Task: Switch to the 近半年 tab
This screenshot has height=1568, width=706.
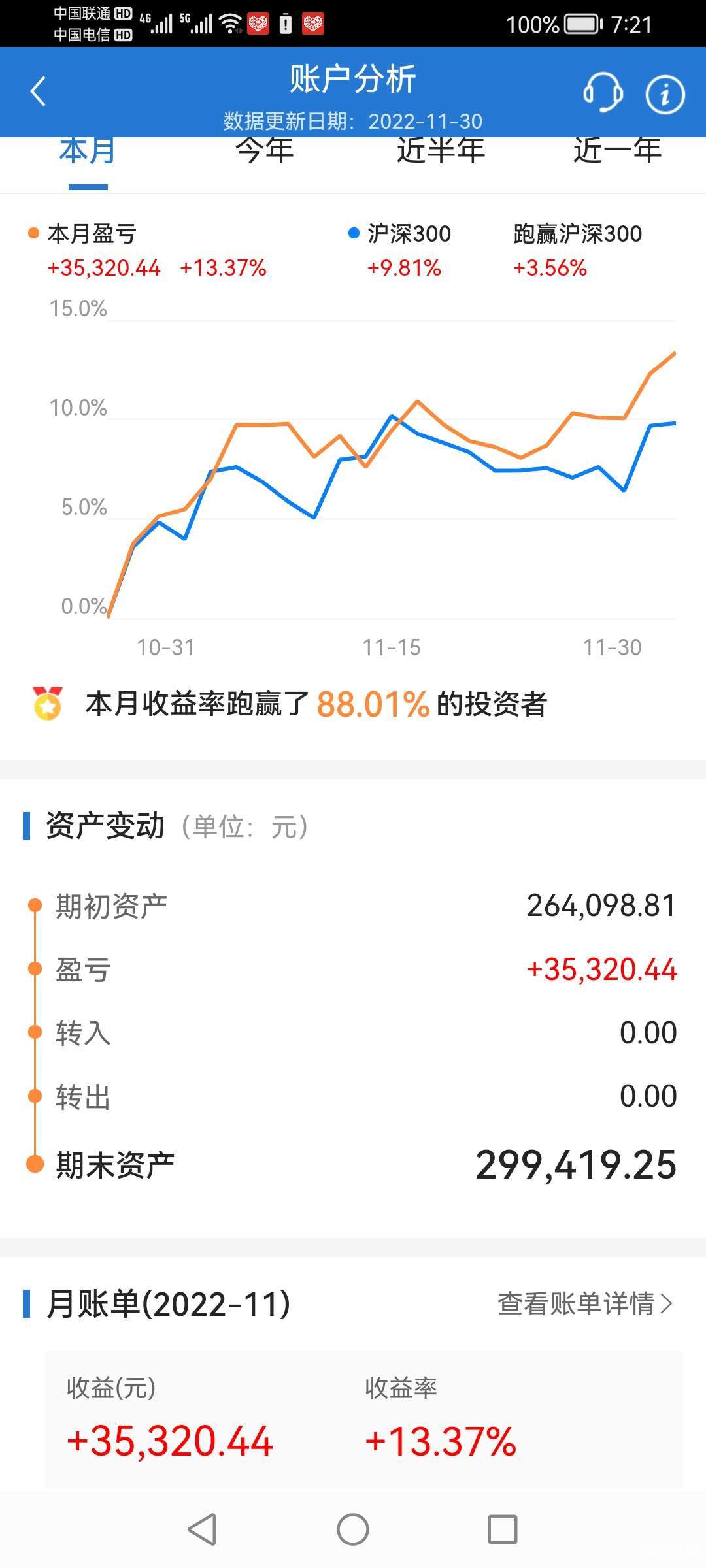Action: point(441,152)
